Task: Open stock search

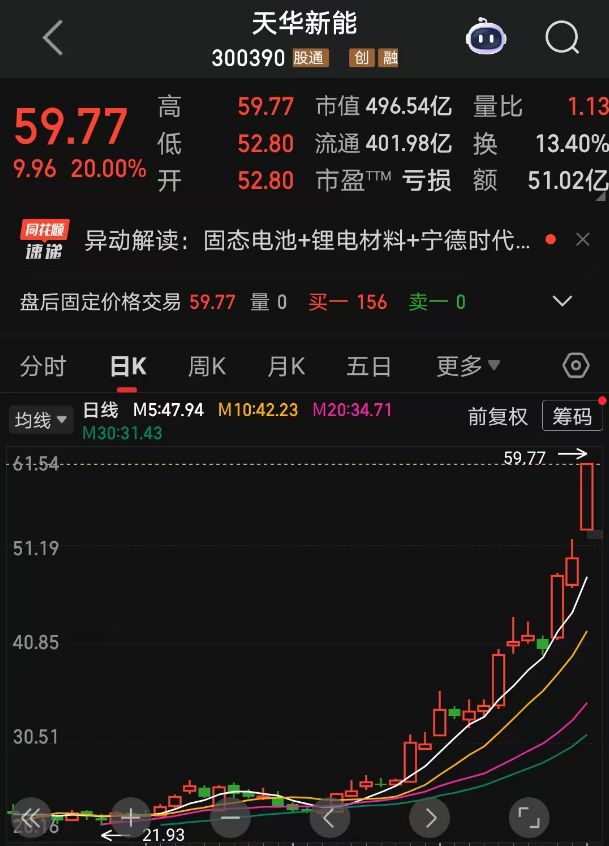Action: [x=562, y=39]
